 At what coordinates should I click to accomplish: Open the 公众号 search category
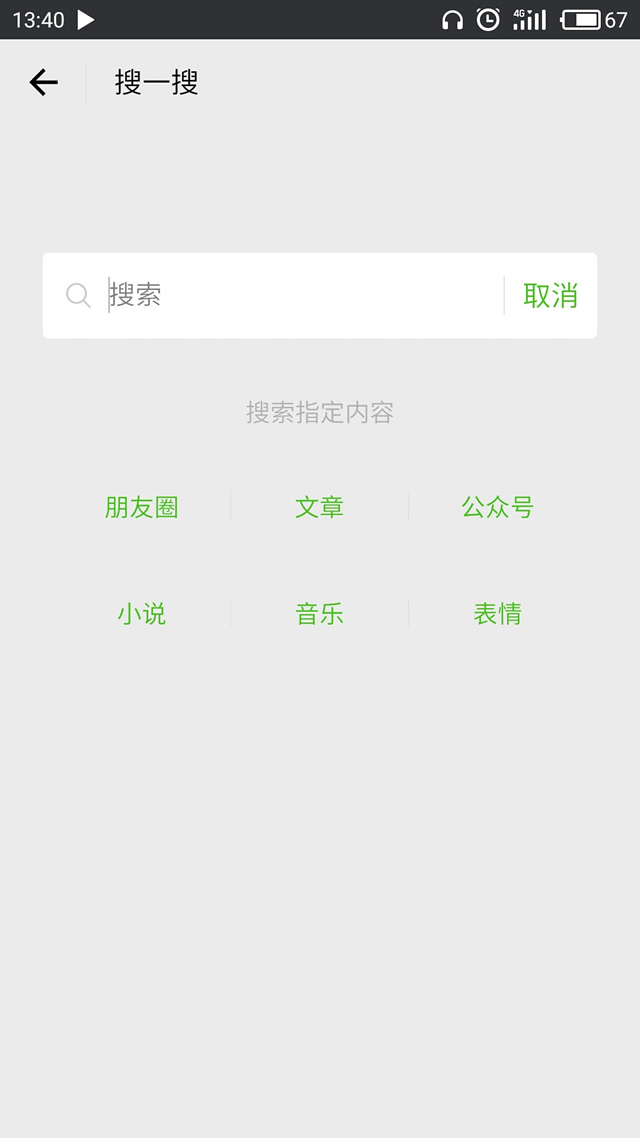[497, 507]
